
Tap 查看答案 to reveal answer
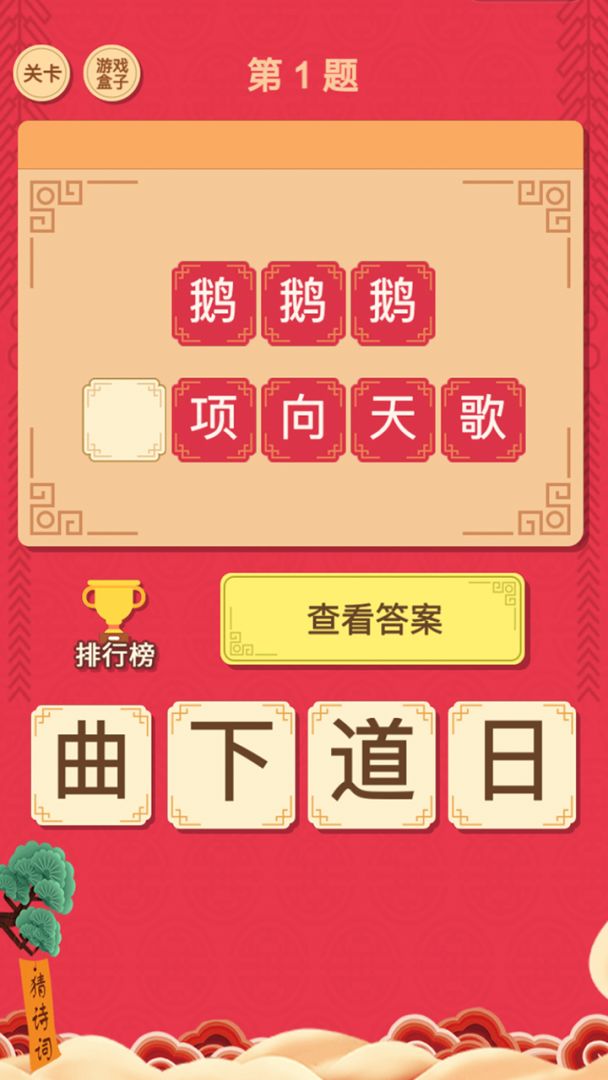(373, 620)
